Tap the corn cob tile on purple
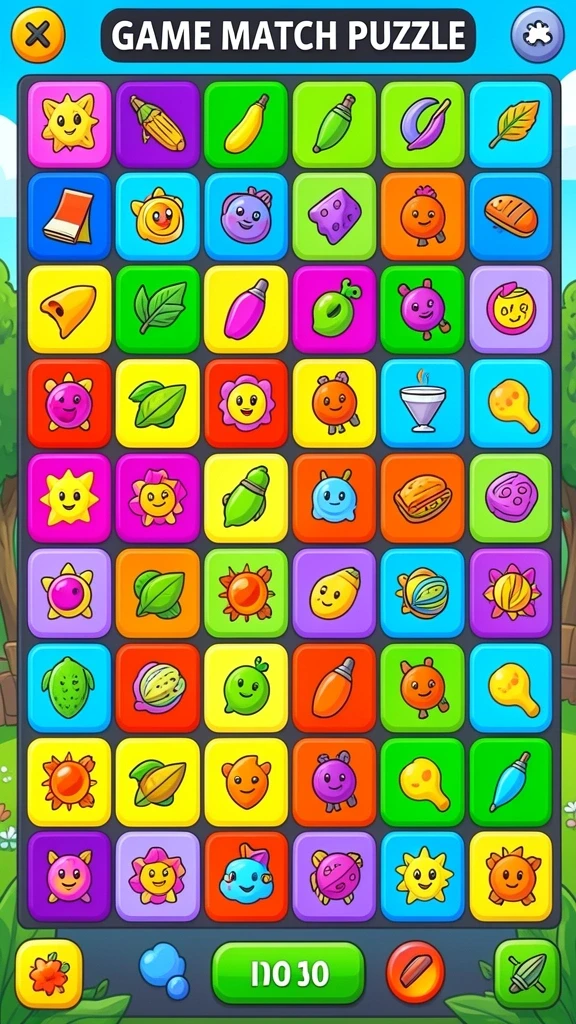Screen dimensions: 576x1024 157,124
